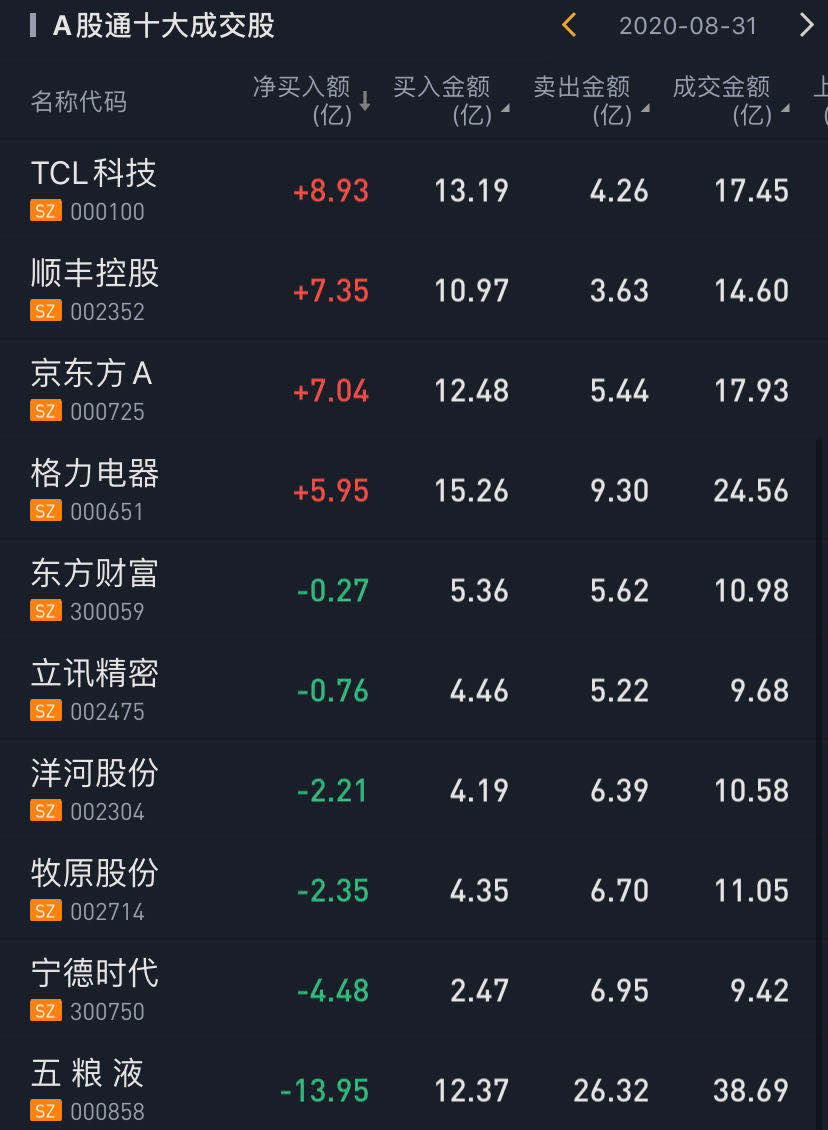Go to the next trading date

(806, 25)
